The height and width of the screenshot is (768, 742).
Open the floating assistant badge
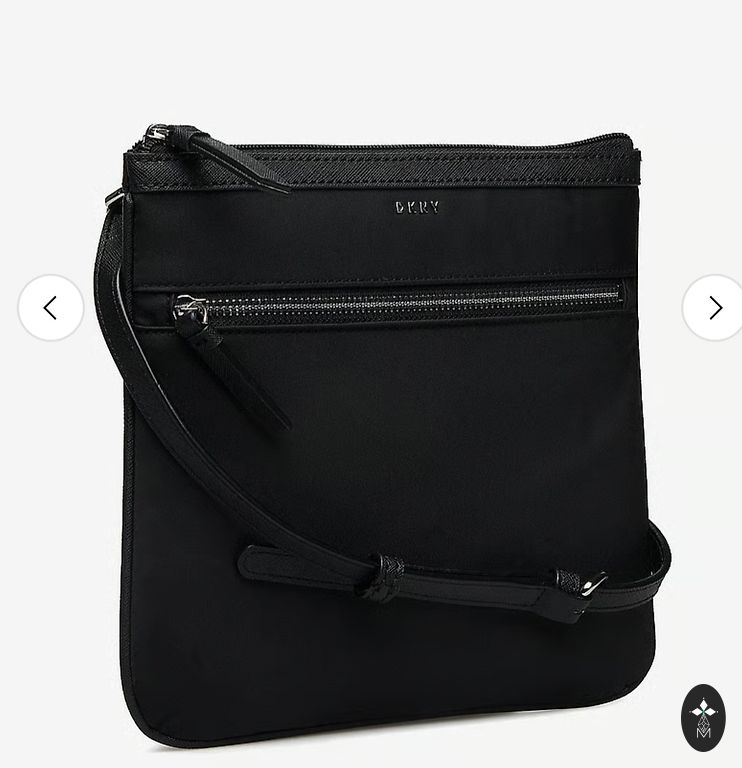(703, 717)
